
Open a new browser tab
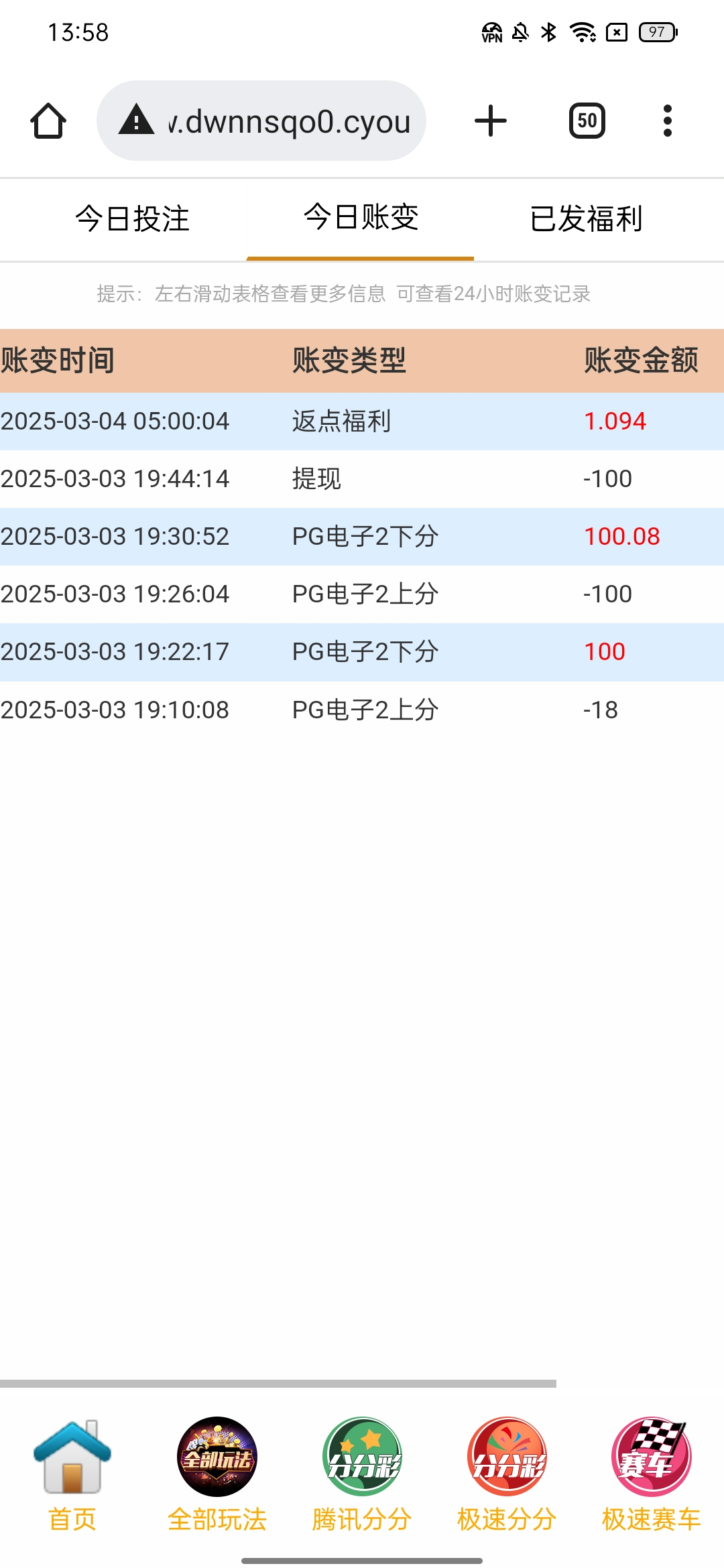[x=490, y=121]
